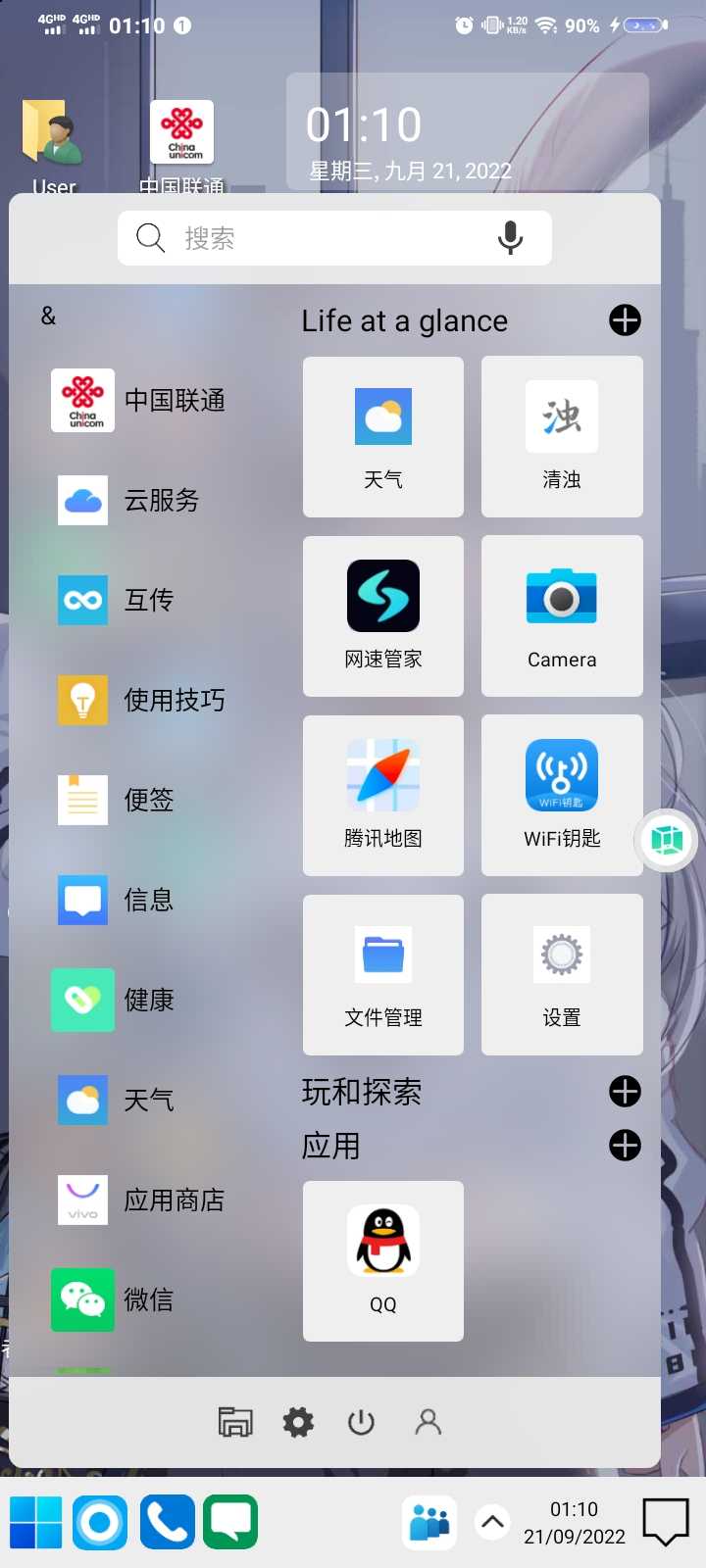Launch the Camera tile

point(562,616)
